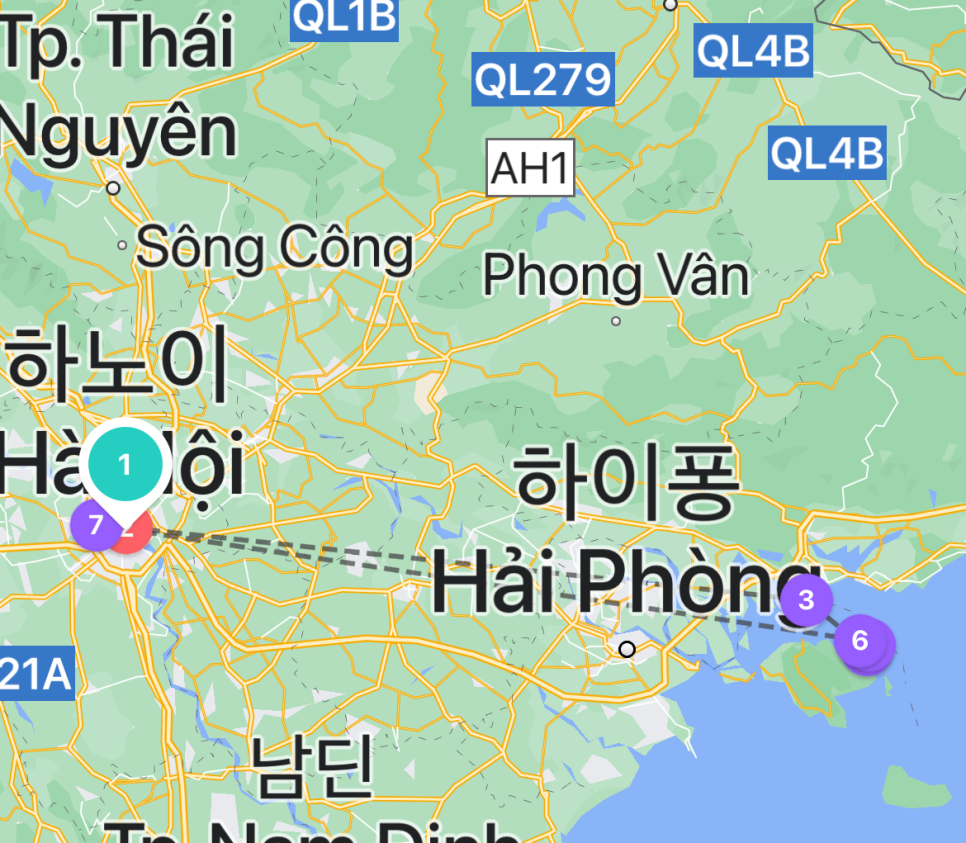The height and width of the screenshot is (843, 966).
Task: Tap the purple marker numbered 7
Action: click(92, 525)
